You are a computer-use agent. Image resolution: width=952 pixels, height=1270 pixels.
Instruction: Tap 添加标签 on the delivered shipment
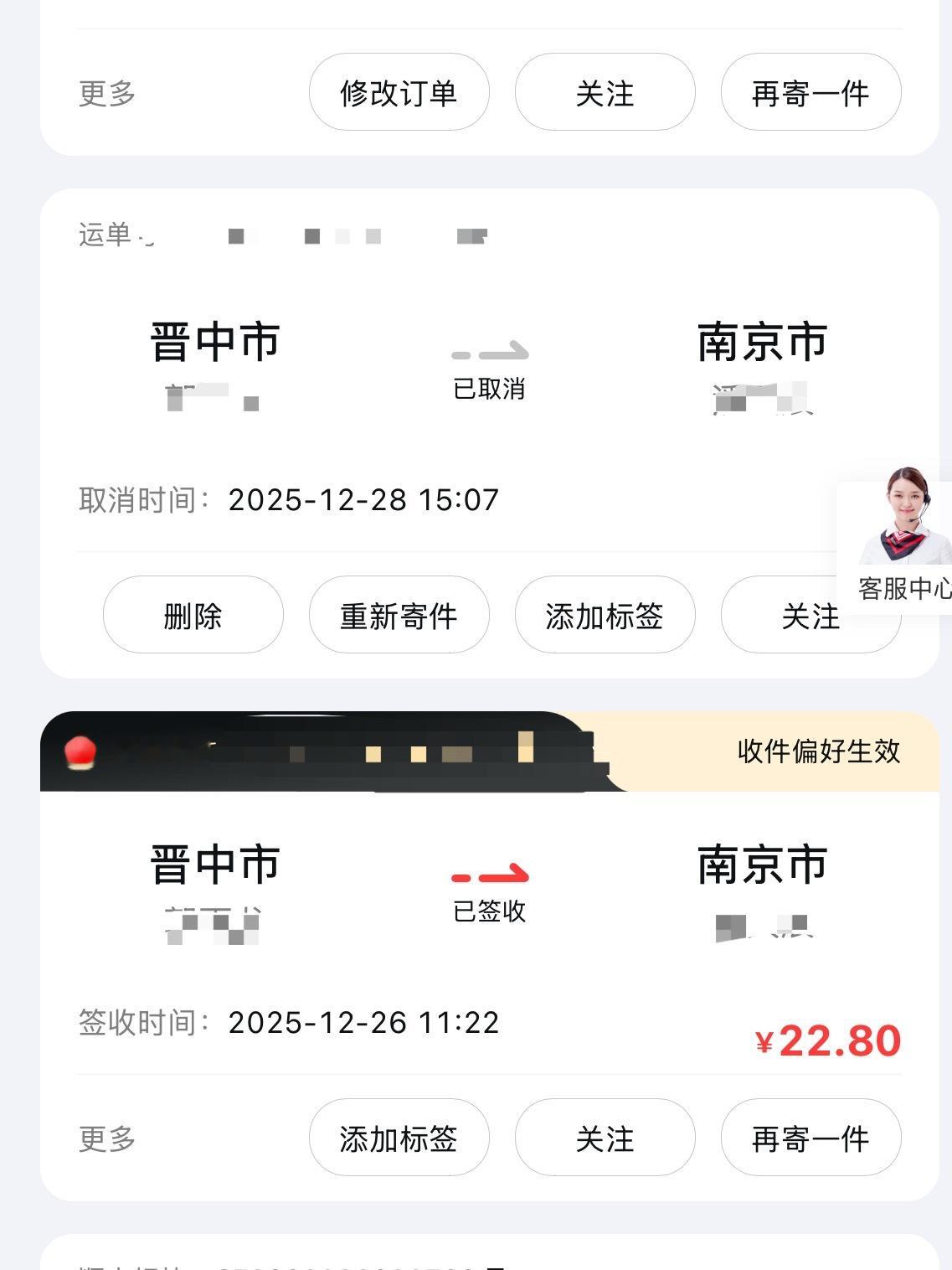[x=399, y=1138]
